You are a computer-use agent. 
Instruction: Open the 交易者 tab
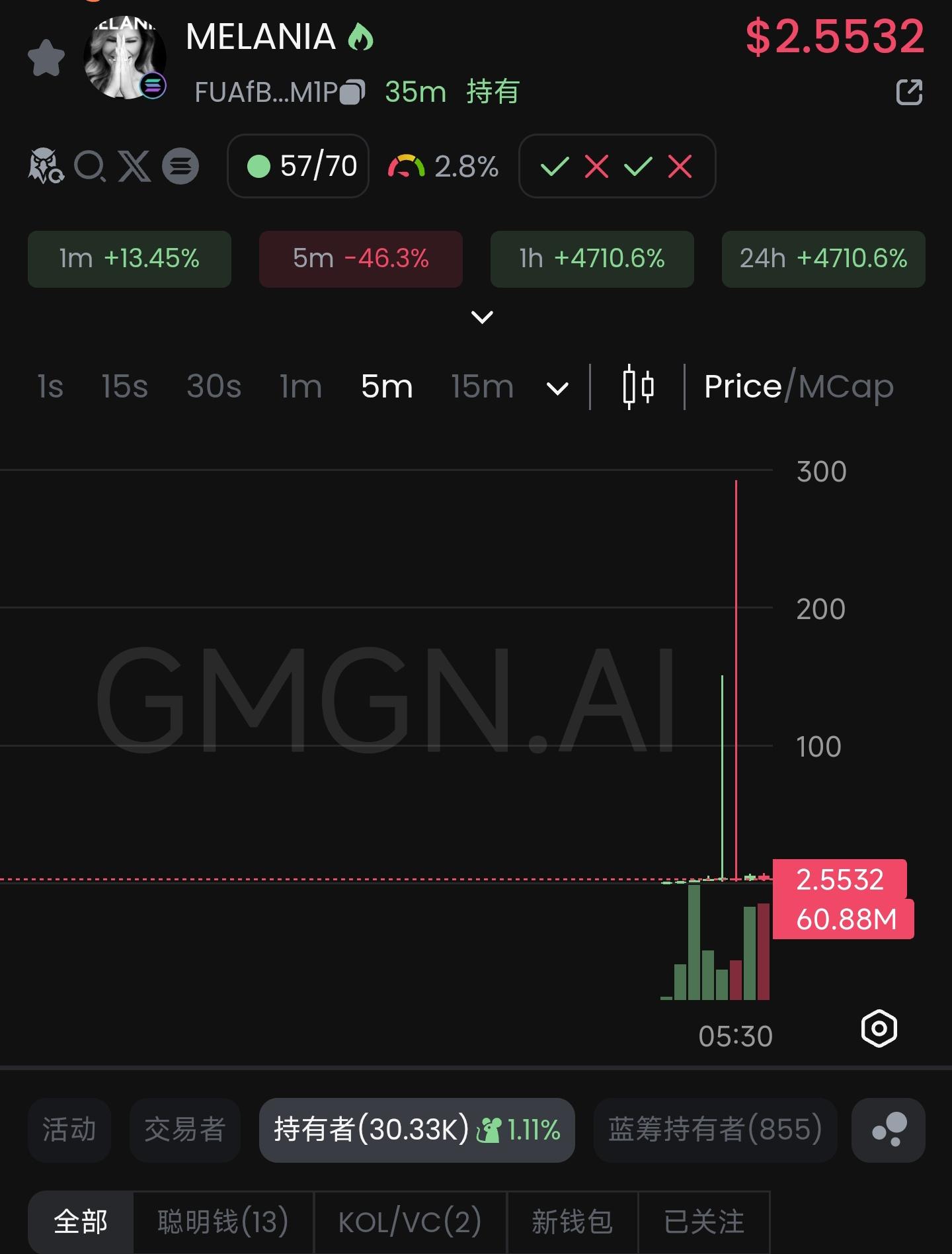click(185, 1130)
